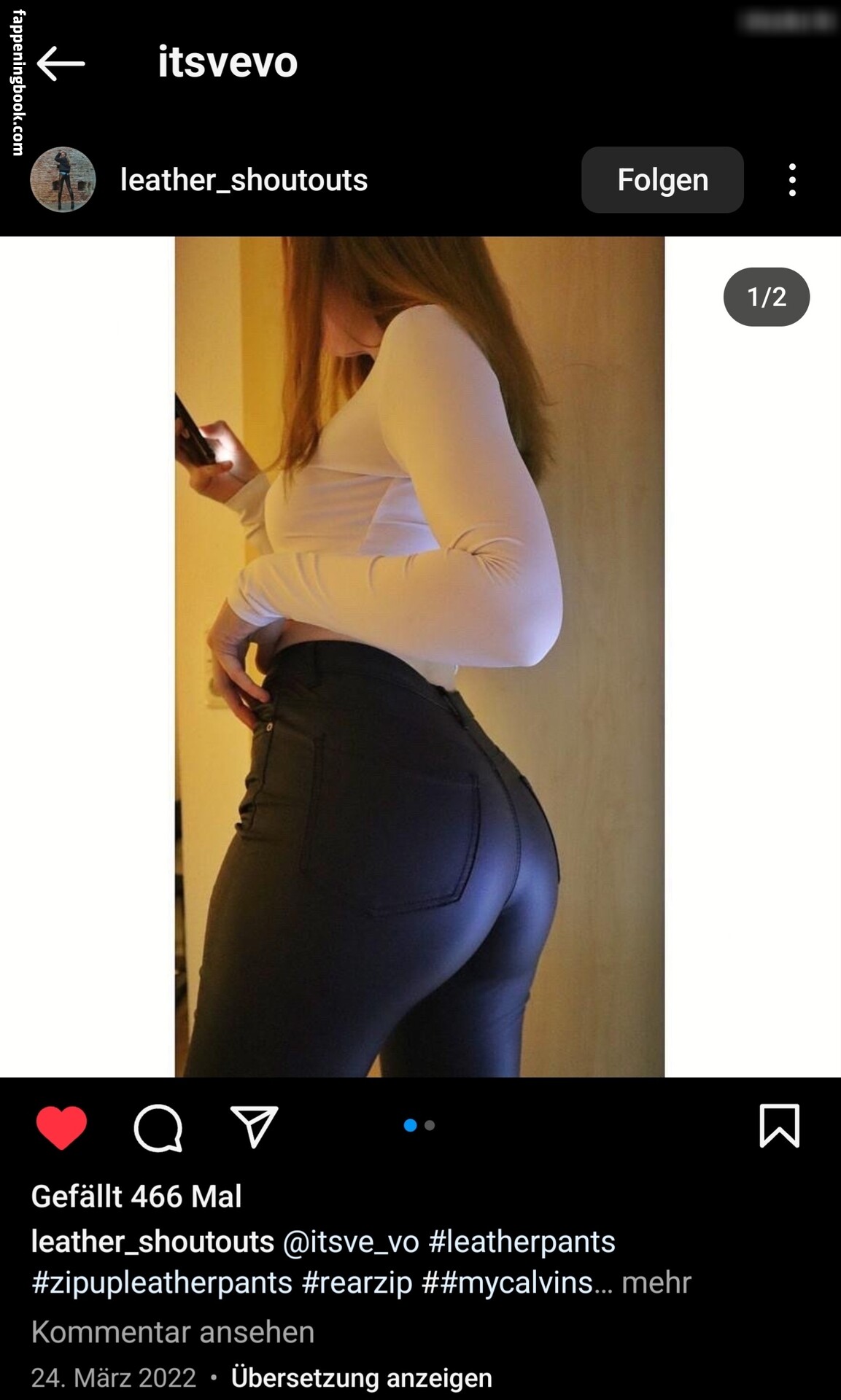Unlike the post with the red heart
The width and height of the screenshot is (841, 1400).
(x=61, y=1127)
